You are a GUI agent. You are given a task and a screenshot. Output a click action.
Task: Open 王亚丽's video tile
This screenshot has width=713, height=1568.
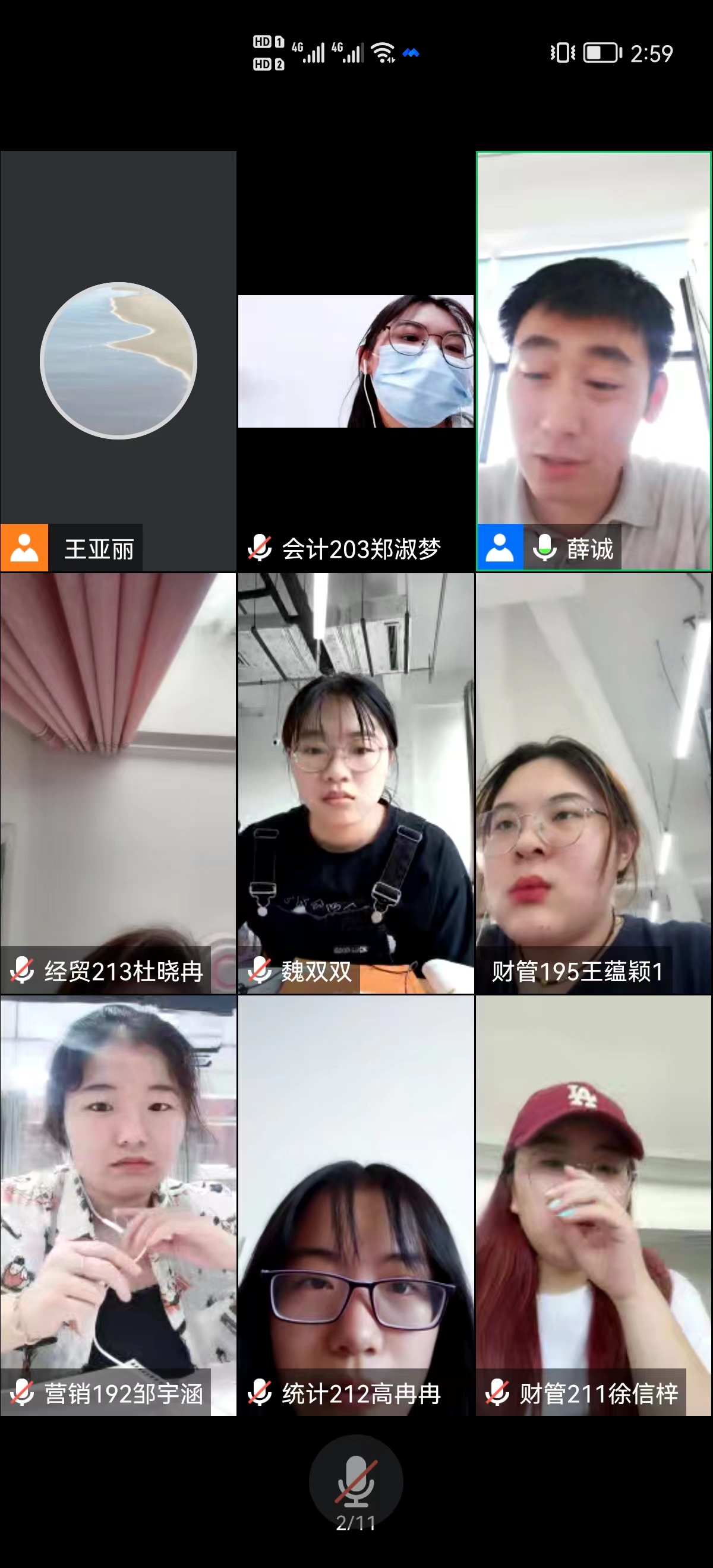[x=118, y=361]
